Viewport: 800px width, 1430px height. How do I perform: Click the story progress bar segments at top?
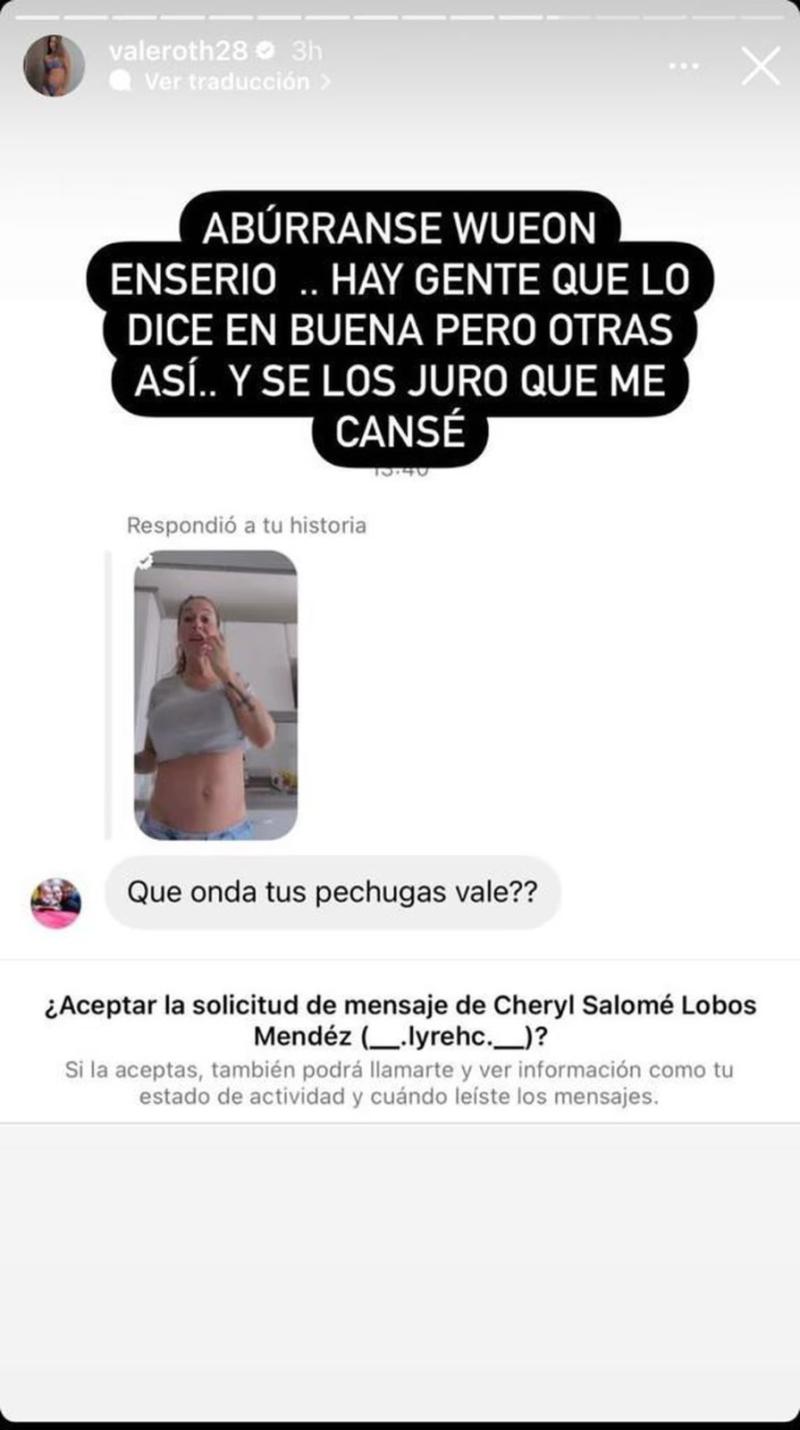400,15
